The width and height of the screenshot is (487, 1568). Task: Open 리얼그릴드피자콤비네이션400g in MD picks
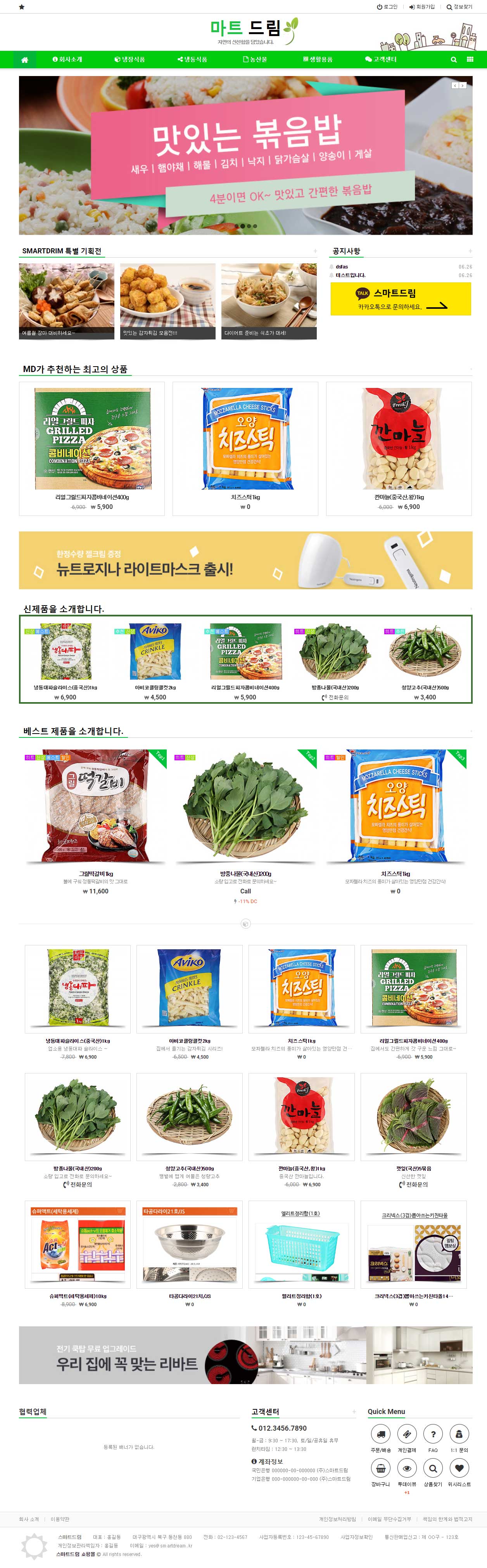click(92, 497)
